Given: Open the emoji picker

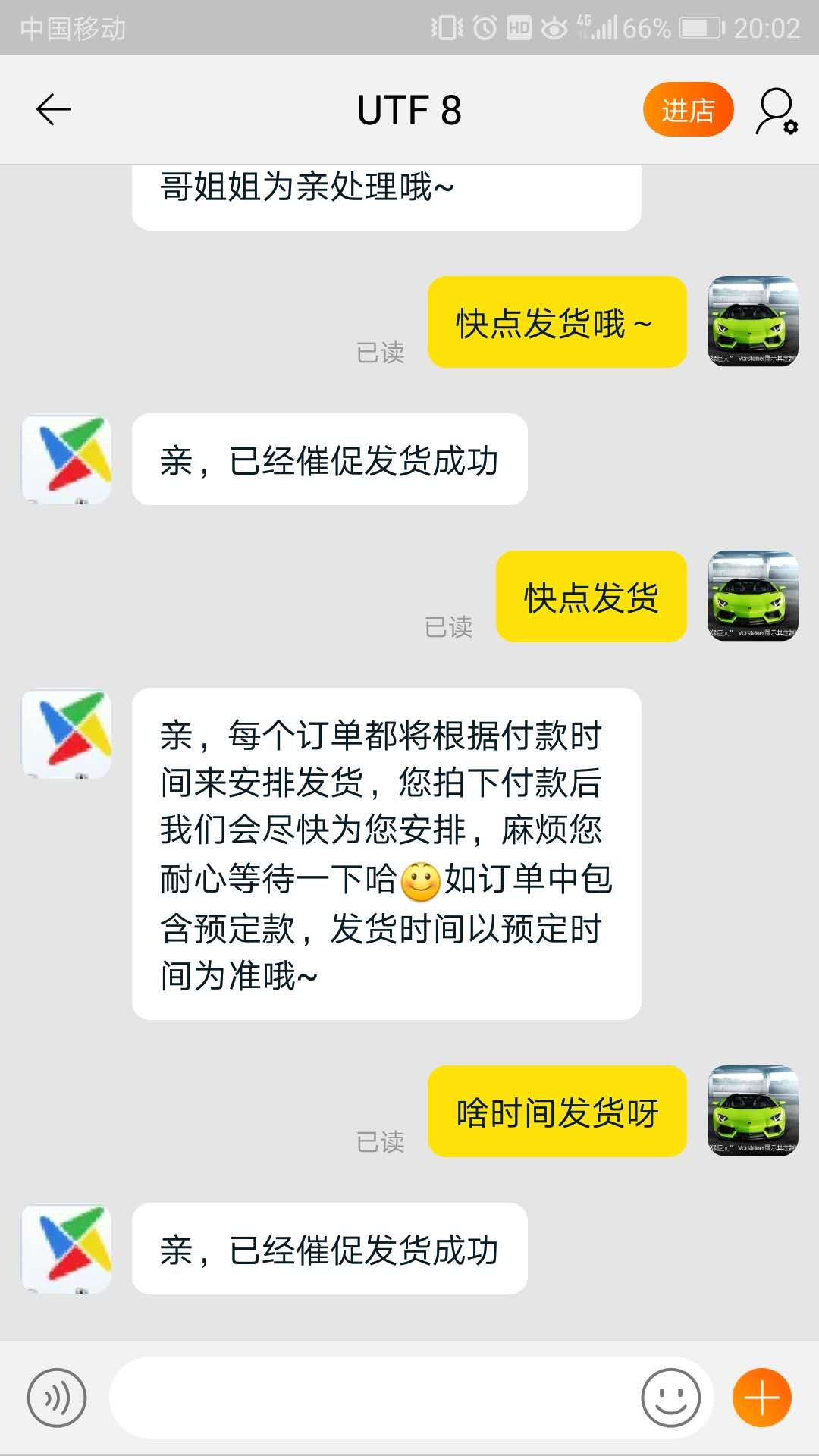Looking at the screenshot, I should pyautogui.click(x=670, y=1398).
